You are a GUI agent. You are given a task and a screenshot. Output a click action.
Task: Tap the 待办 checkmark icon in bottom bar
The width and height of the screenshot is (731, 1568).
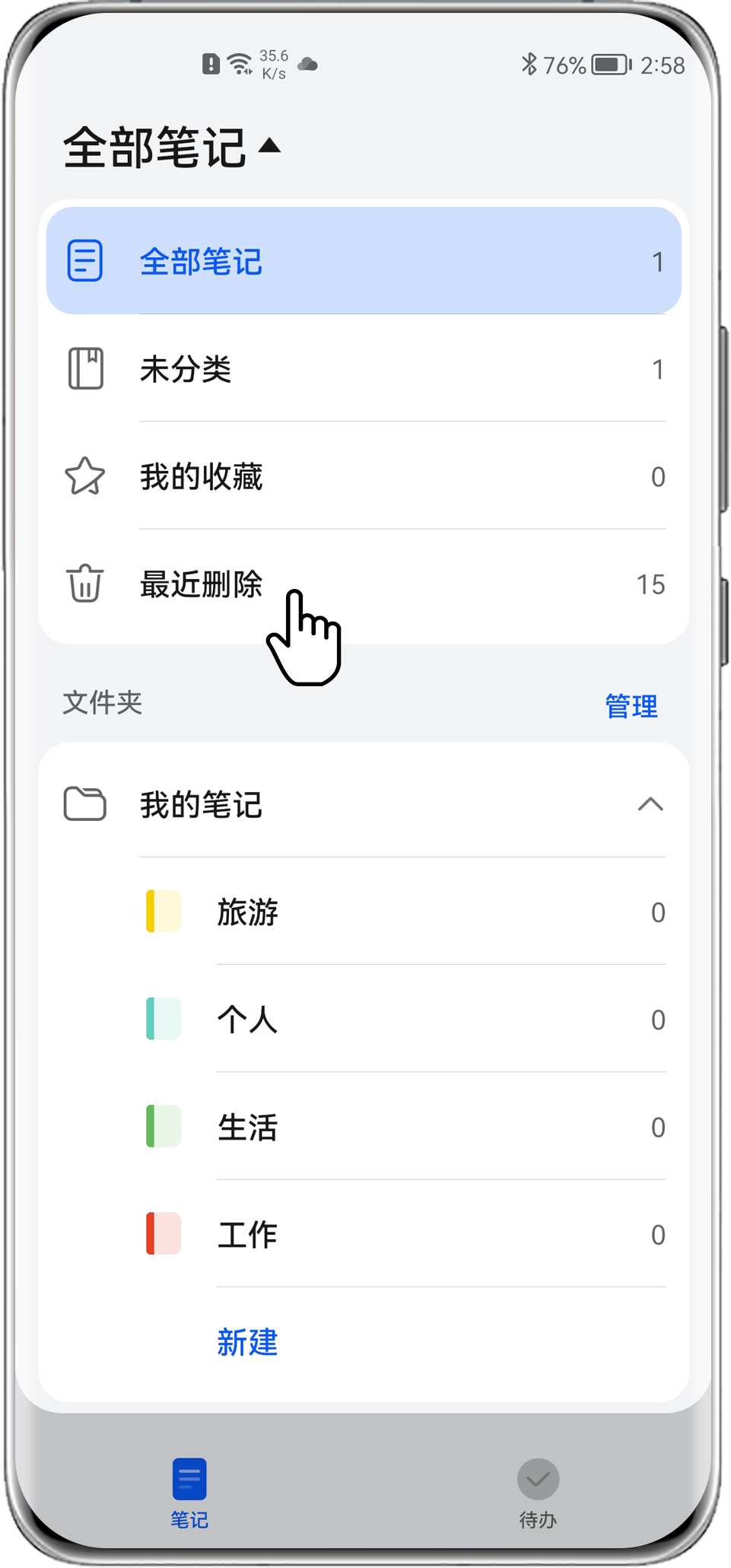(x=538, y=1479)
